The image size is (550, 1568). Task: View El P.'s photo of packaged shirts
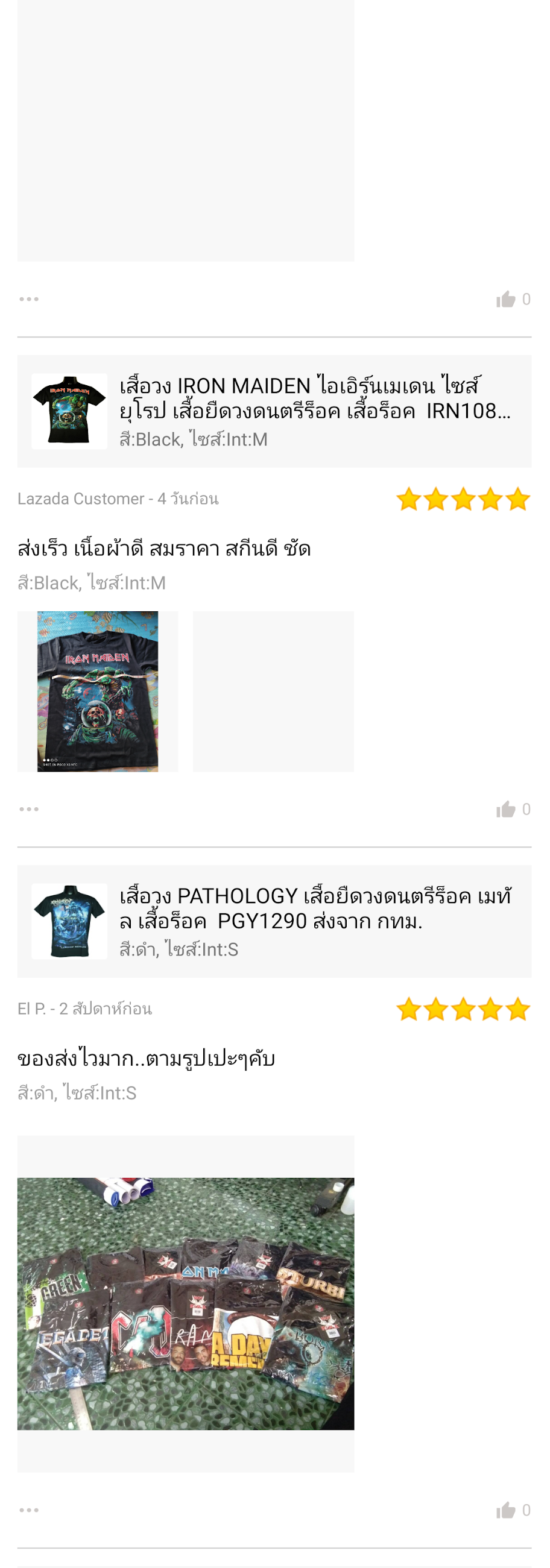coord(186,1303)
